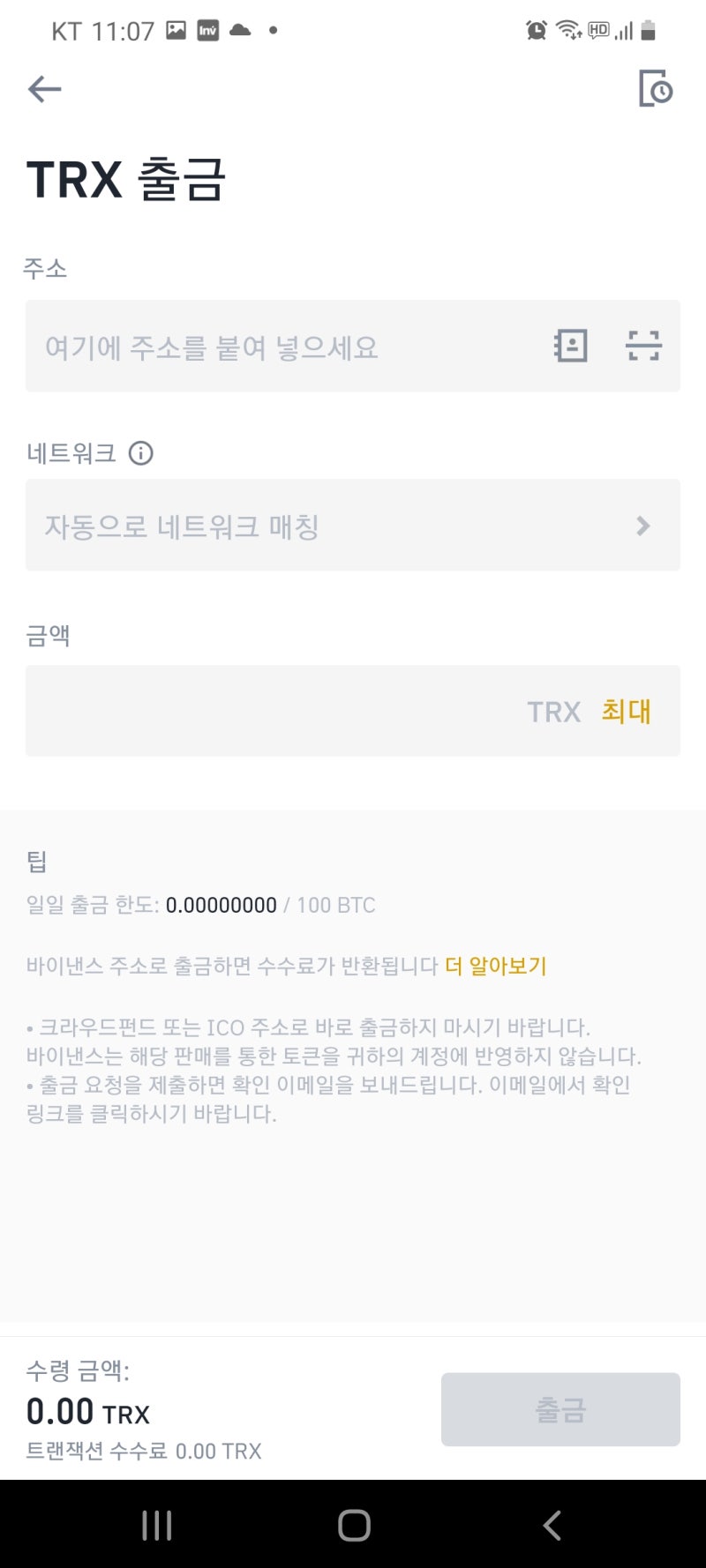Select 최대 to fill maximum amount
706x1568 pixels.
[627, 711]
